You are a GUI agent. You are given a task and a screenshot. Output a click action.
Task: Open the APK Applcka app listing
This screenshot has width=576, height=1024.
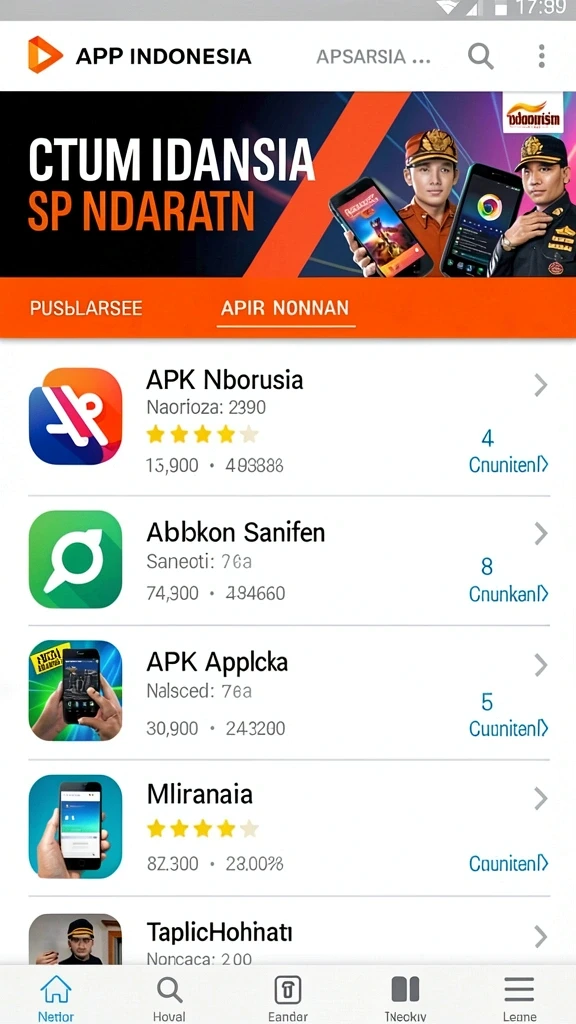coord(288,693)
